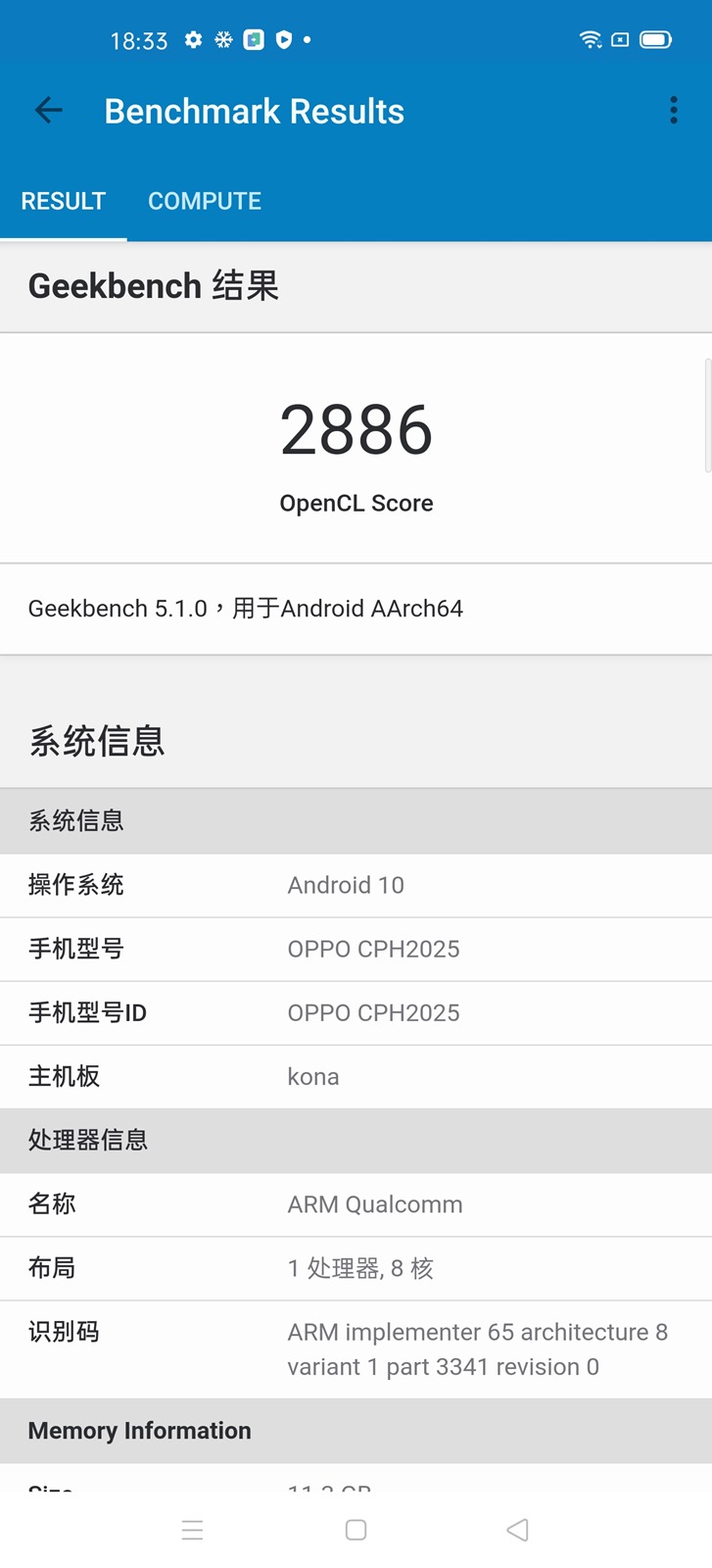Open the three-dot overflow menu

674,111
